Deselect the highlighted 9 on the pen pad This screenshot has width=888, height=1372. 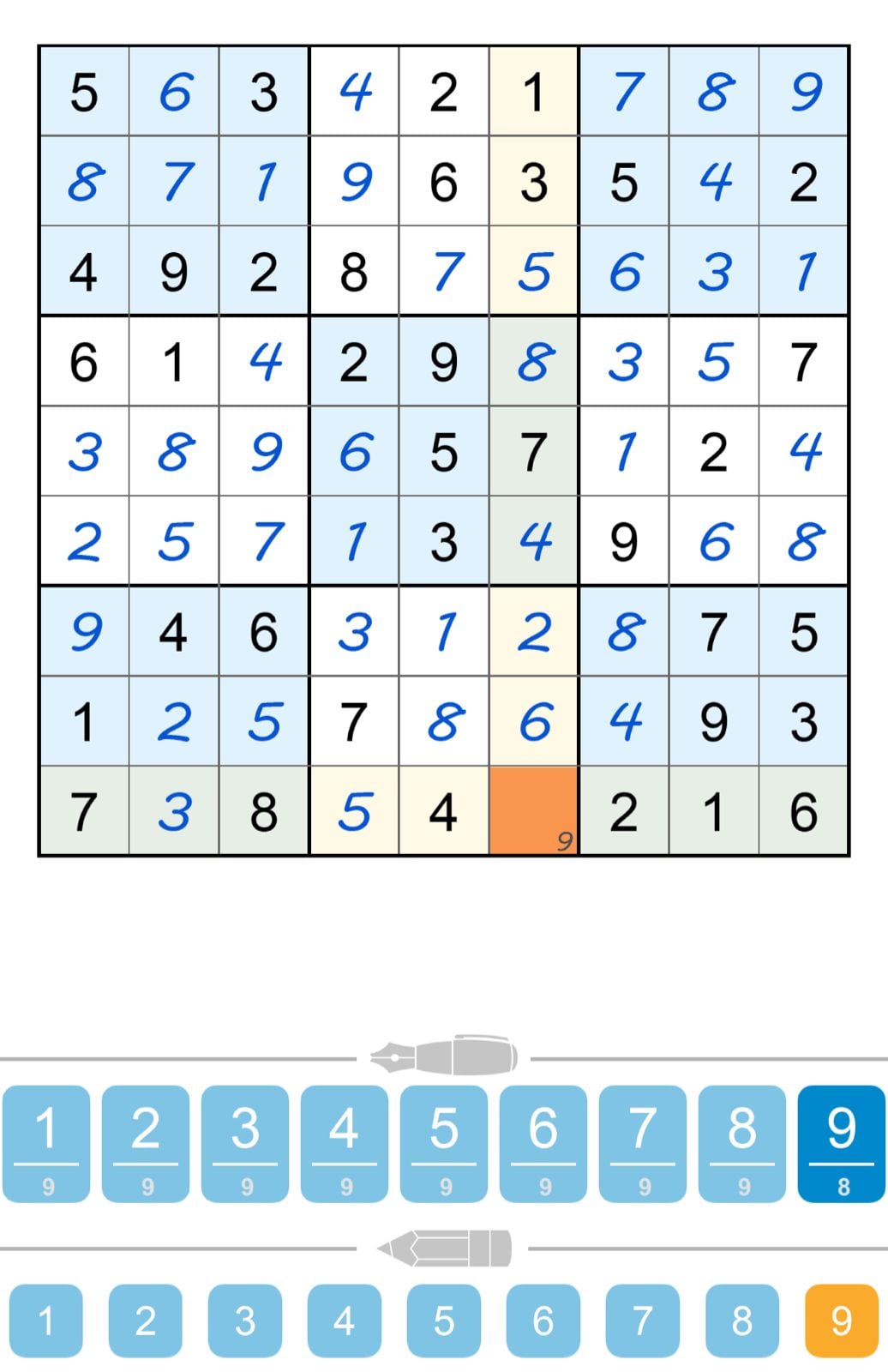point(840,1145)
